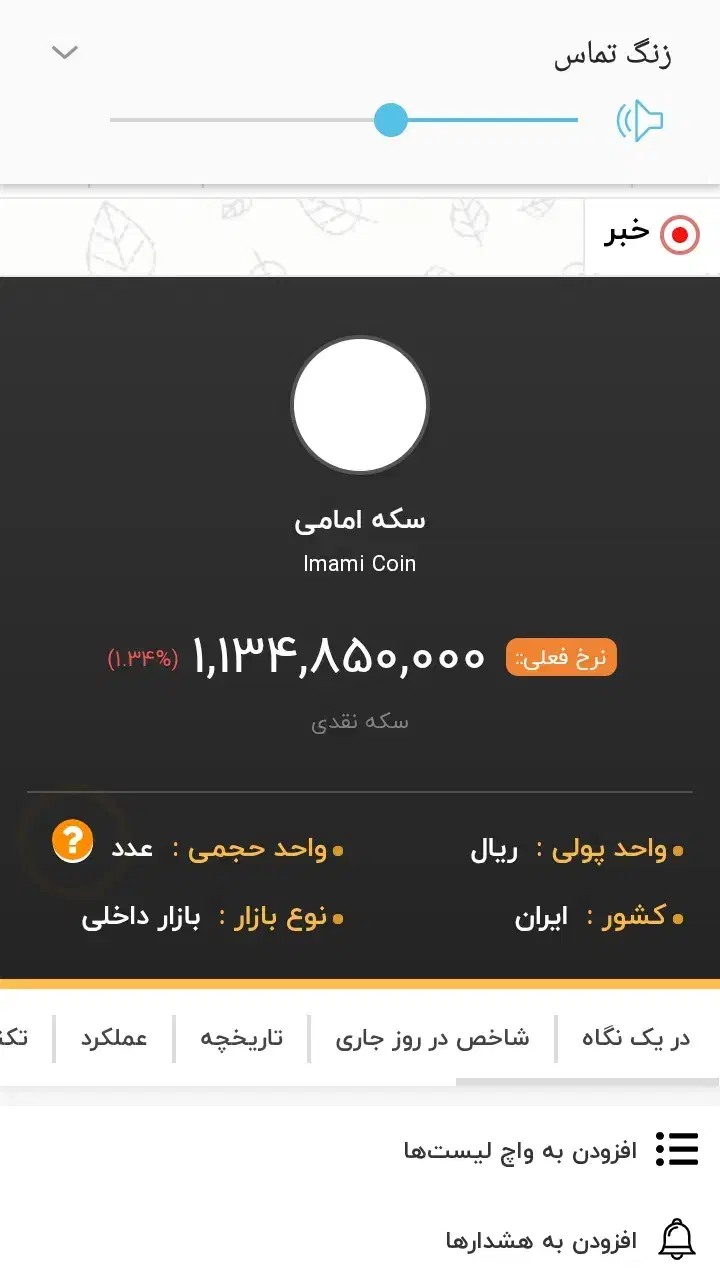Switch to the در یک نگاه tab

tap(636, 1038)
